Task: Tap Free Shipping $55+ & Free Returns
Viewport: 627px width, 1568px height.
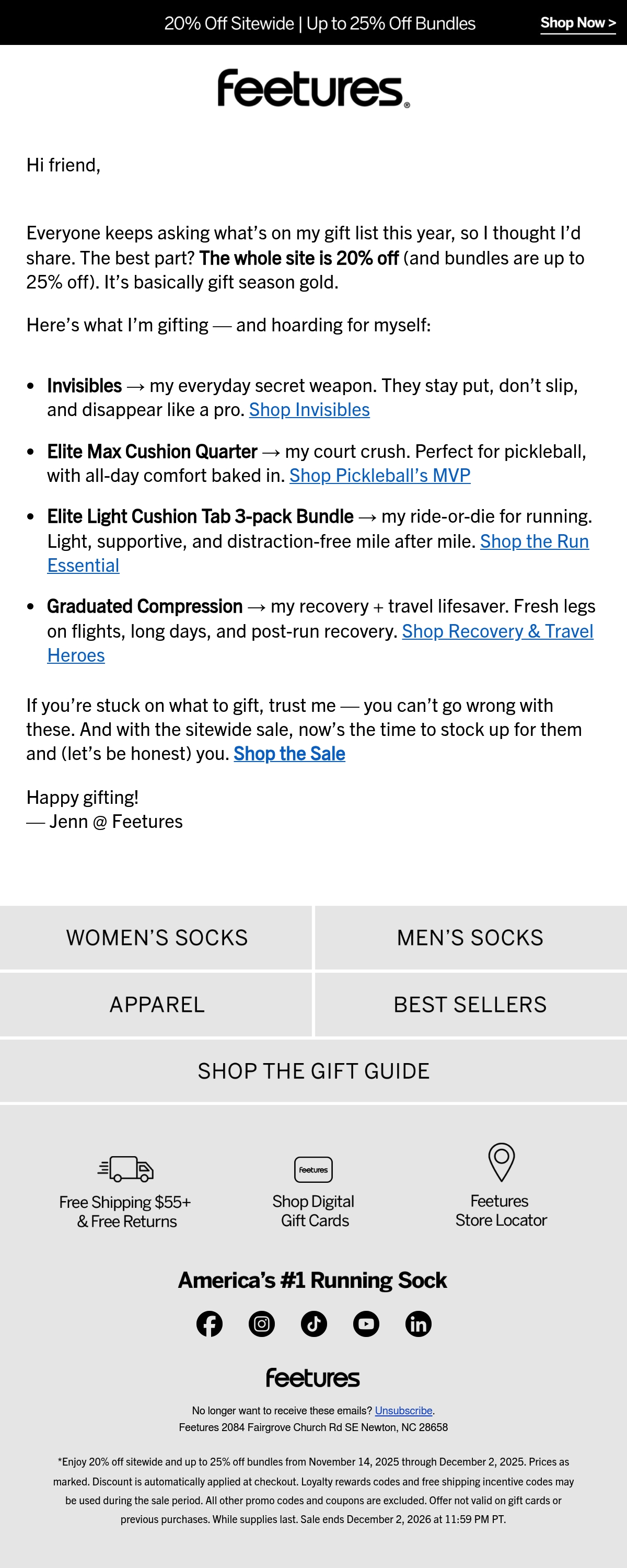Action: 125,1192
